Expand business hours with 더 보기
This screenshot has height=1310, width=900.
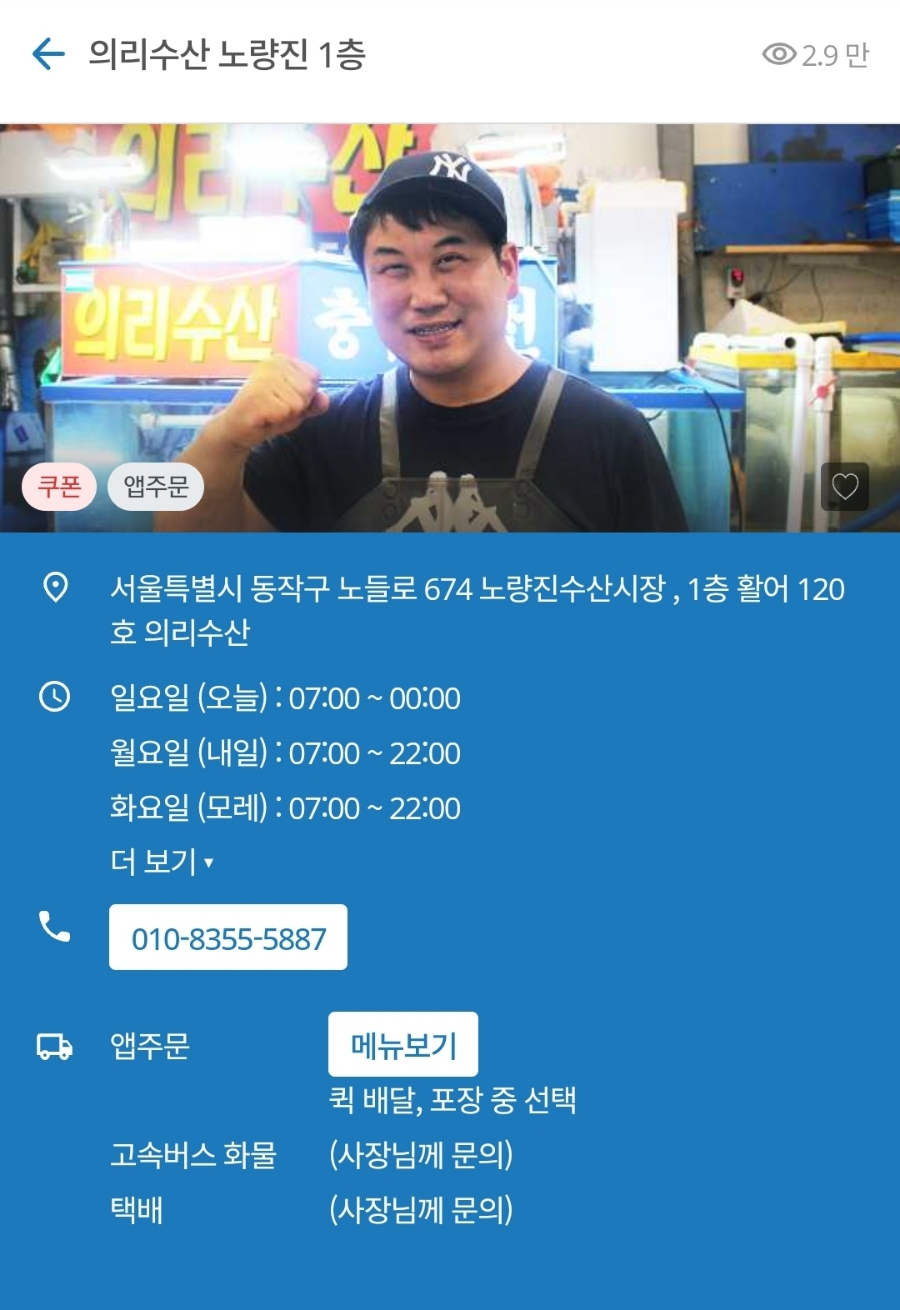coord(162,862)
